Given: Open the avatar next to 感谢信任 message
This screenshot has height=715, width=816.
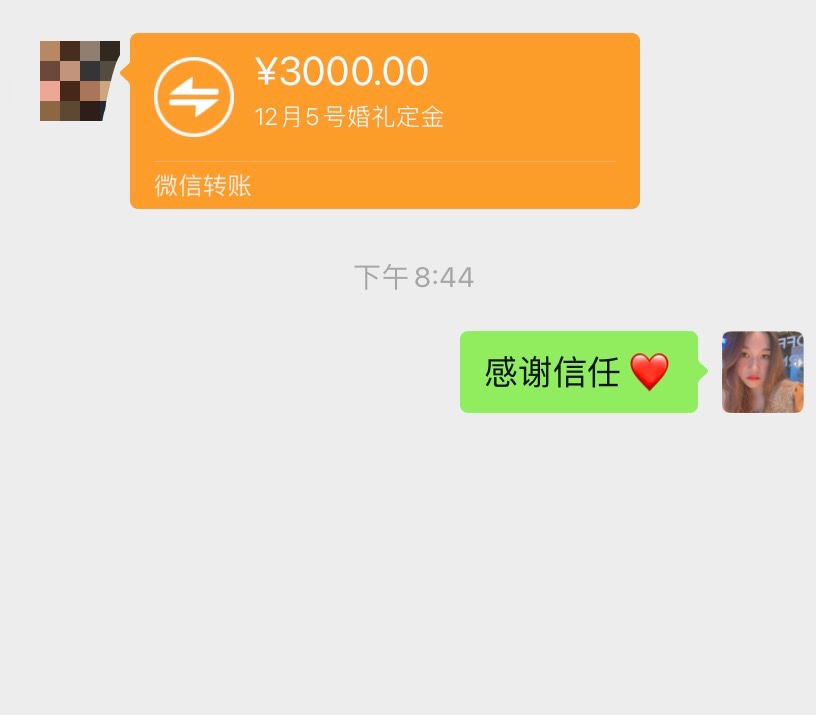Looking at the screenshot, I should [x=762, y=372].
